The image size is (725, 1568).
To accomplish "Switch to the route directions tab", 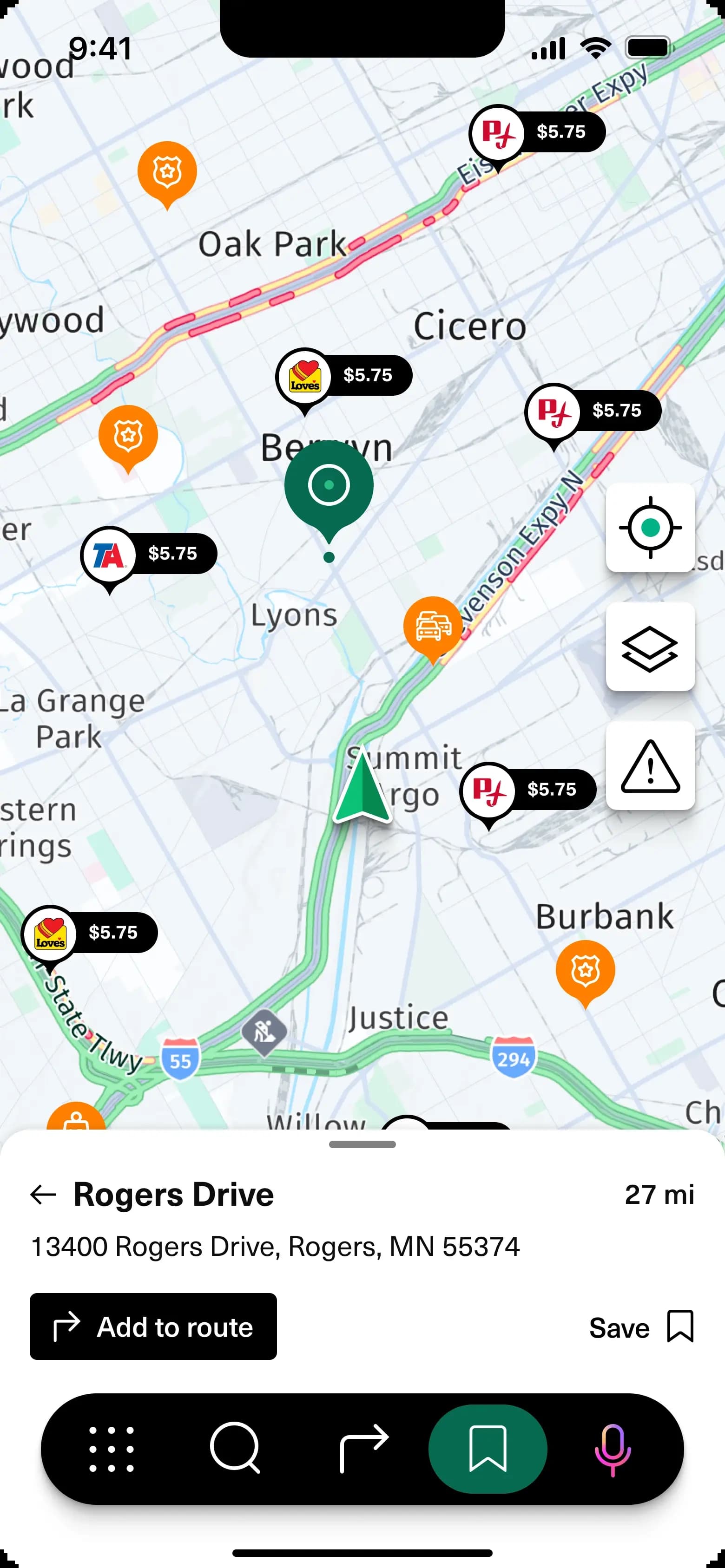I will [x=364, y=1449].
